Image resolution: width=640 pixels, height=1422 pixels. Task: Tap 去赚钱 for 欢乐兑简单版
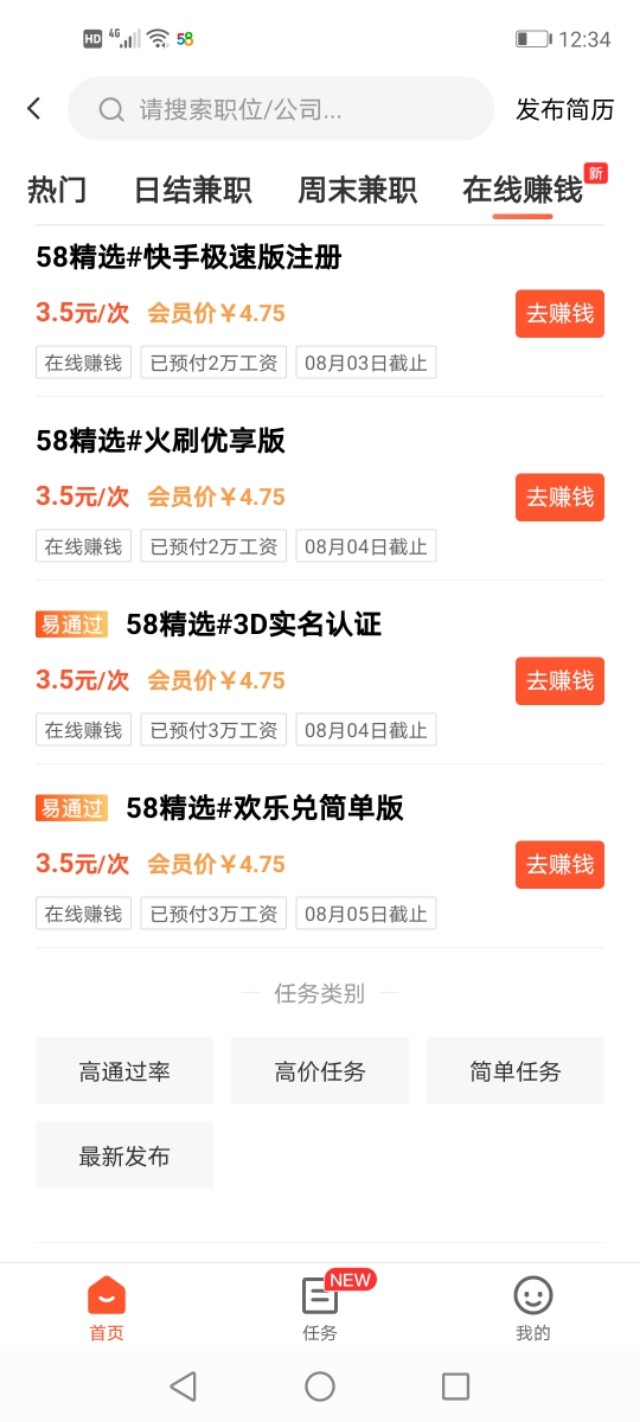(560, 864)
